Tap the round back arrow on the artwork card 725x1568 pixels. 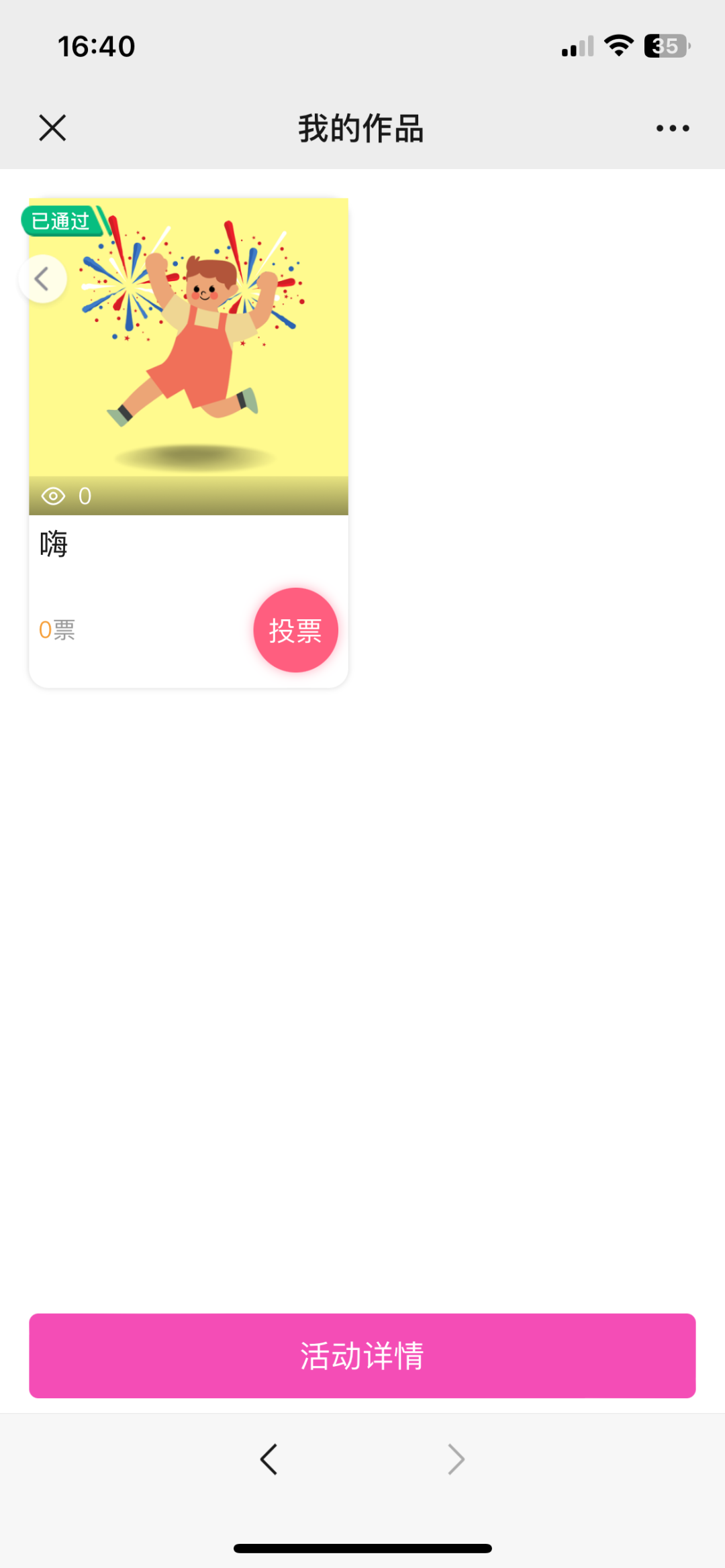(43, 279)
